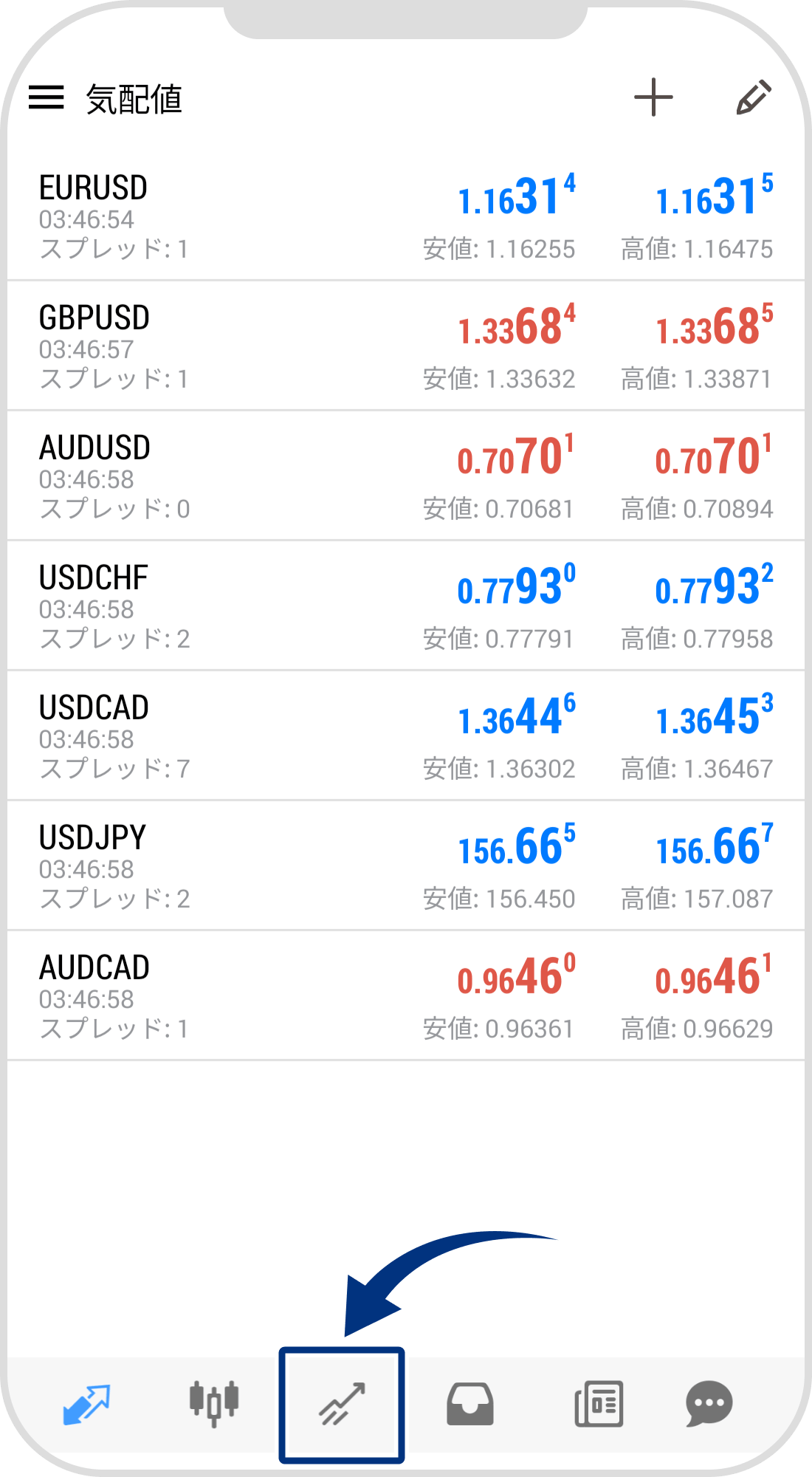Open the navigation hamburger menu
Screen dimensions: 812x1477
[x=47, y=98]
